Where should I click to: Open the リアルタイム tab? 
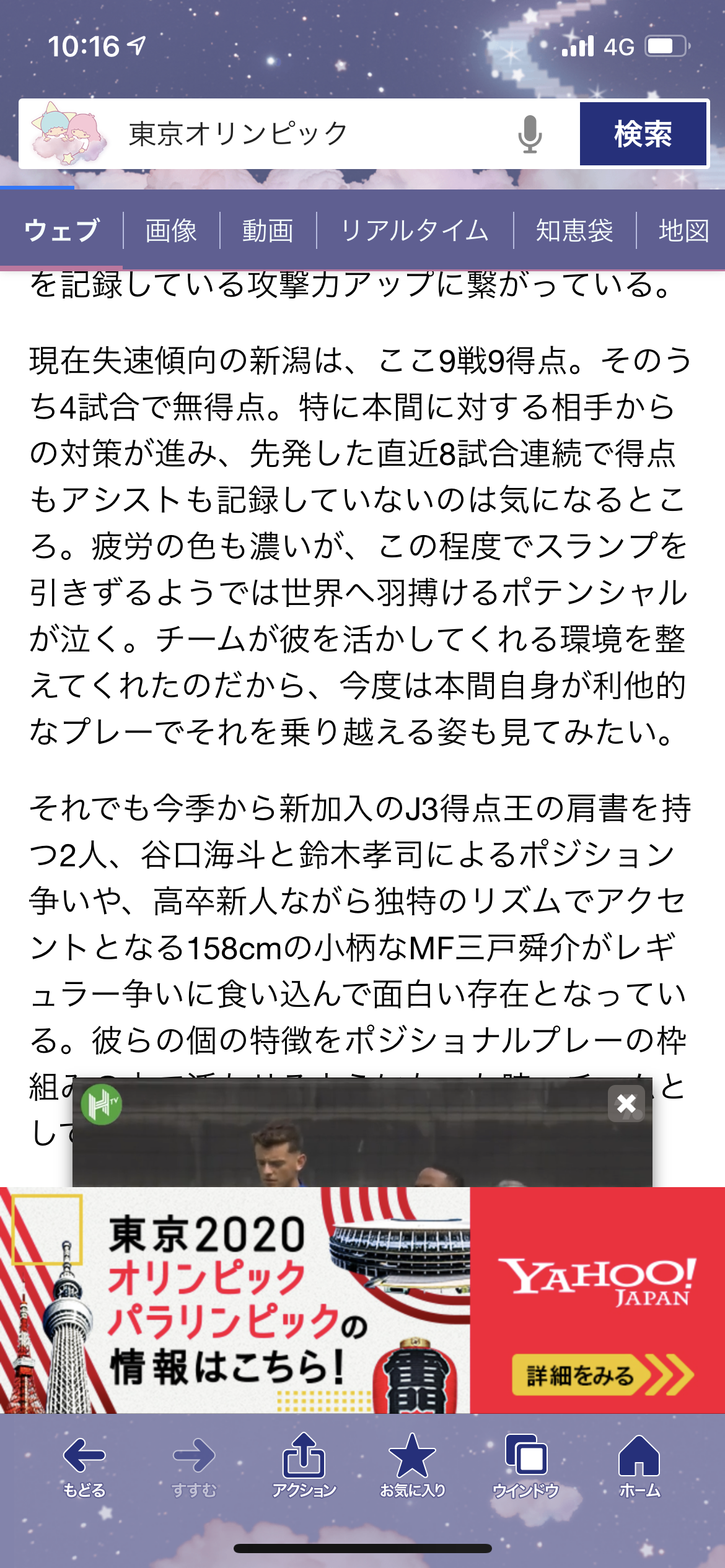415,230
